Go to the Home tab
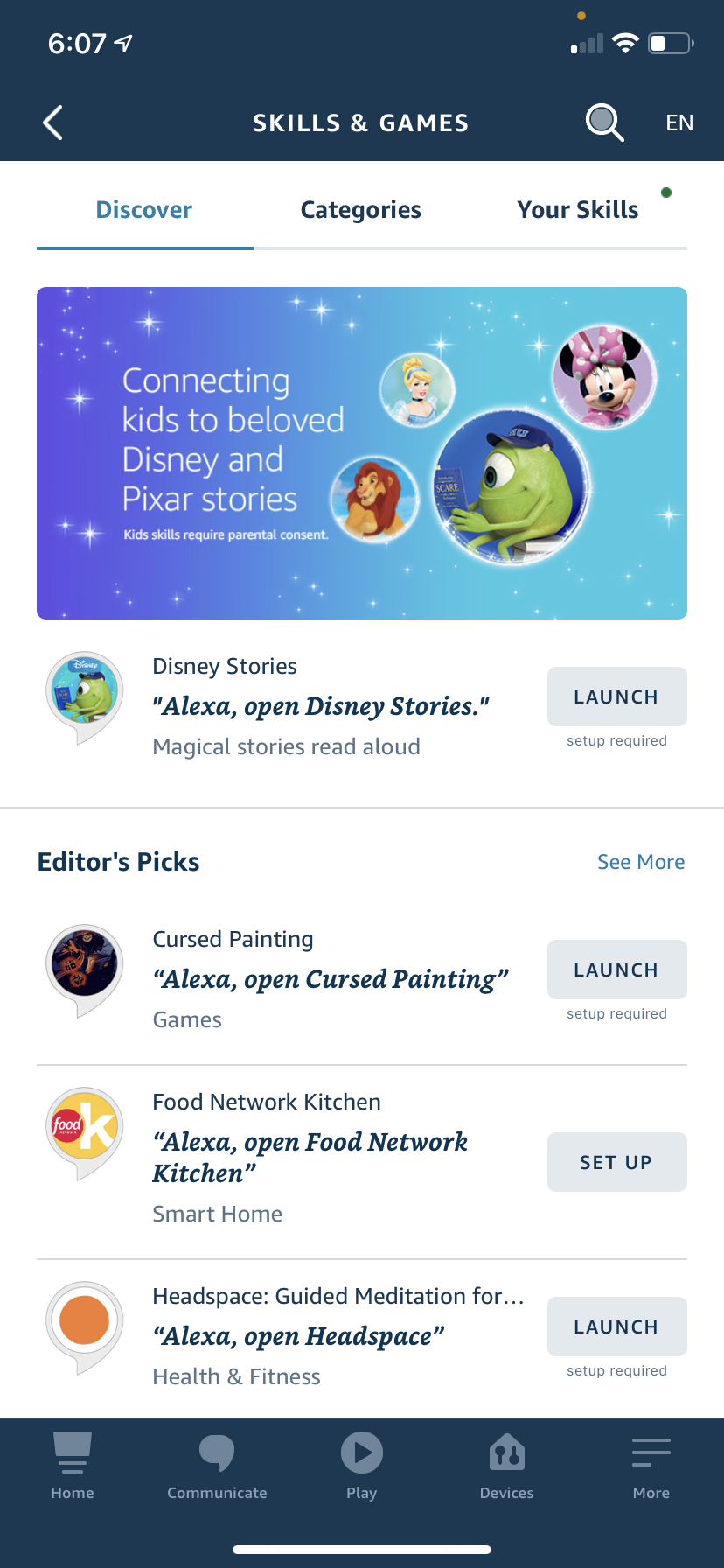The width and height of the screenshot is (724, 1568). coord(73,1466)
